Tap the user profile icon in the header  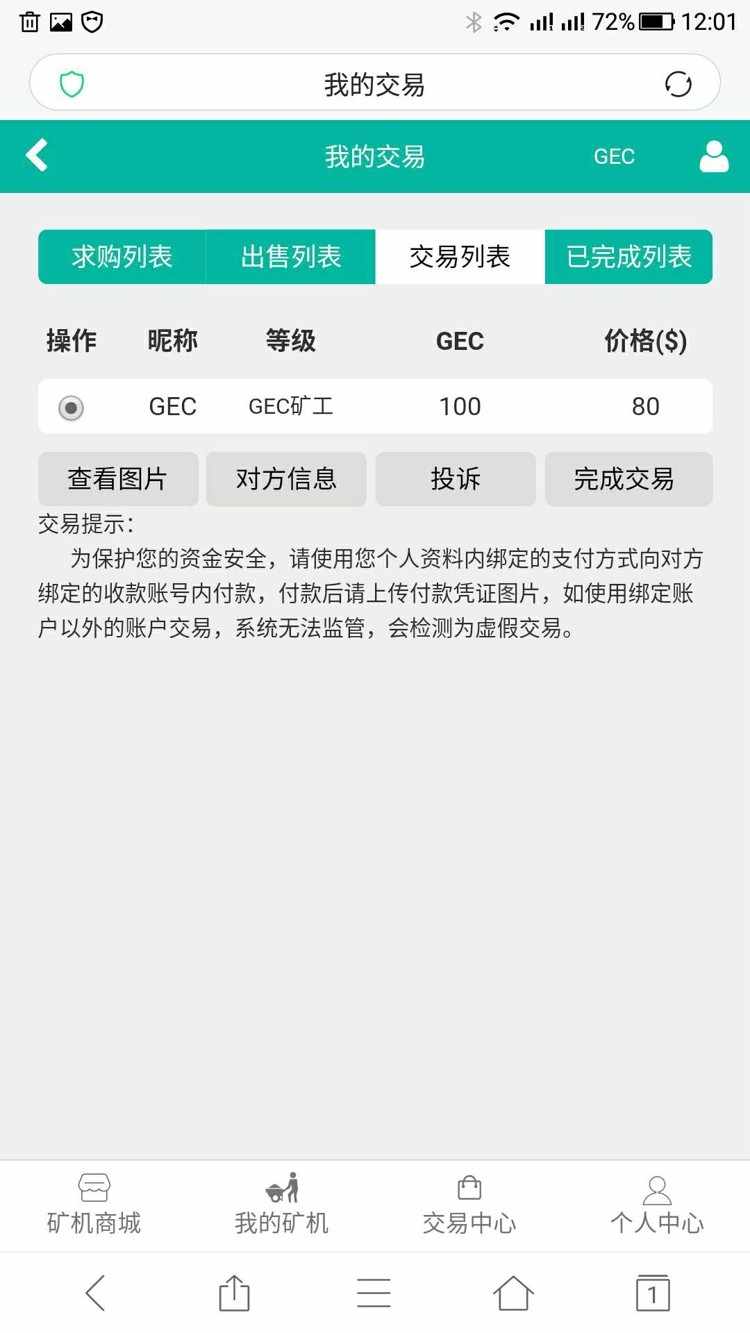pos(714,156)
